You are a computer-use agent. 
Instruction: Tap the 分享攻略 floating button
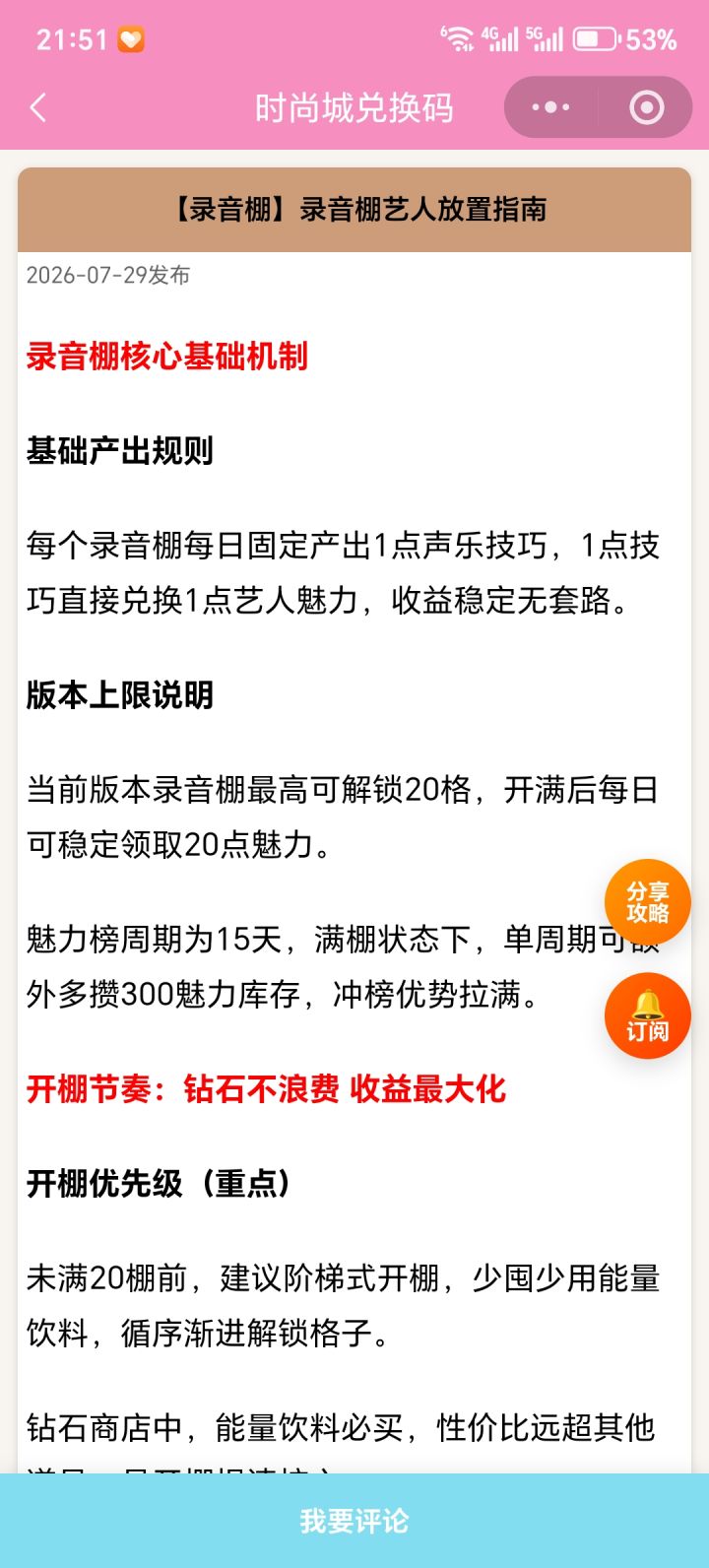coord(647,902)
